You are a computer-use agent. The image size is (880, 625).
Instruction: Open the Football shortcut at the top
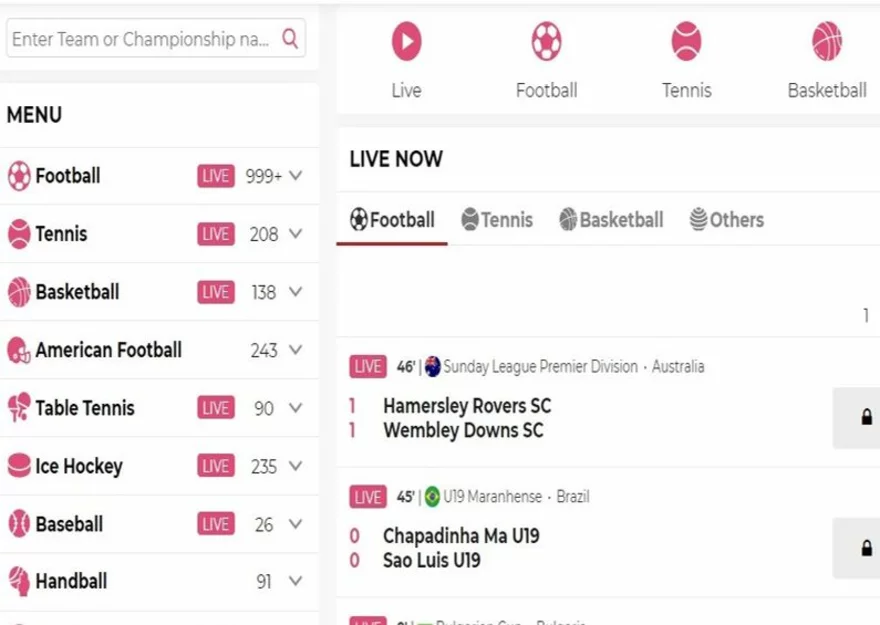(x=546, y=60)
